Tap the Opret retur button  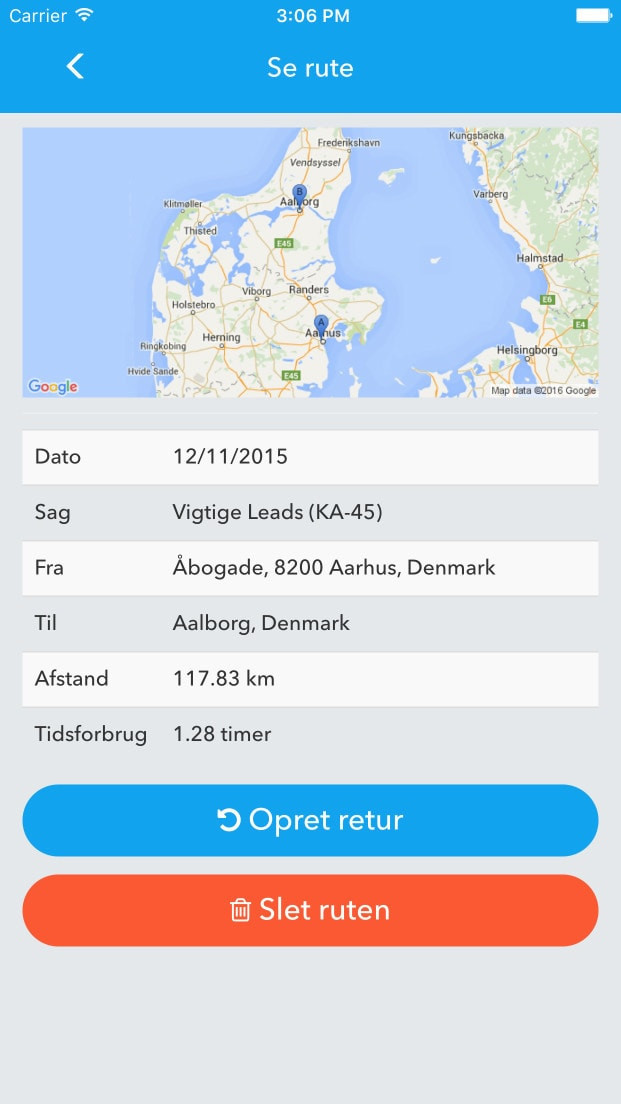[x=310, y=820]
